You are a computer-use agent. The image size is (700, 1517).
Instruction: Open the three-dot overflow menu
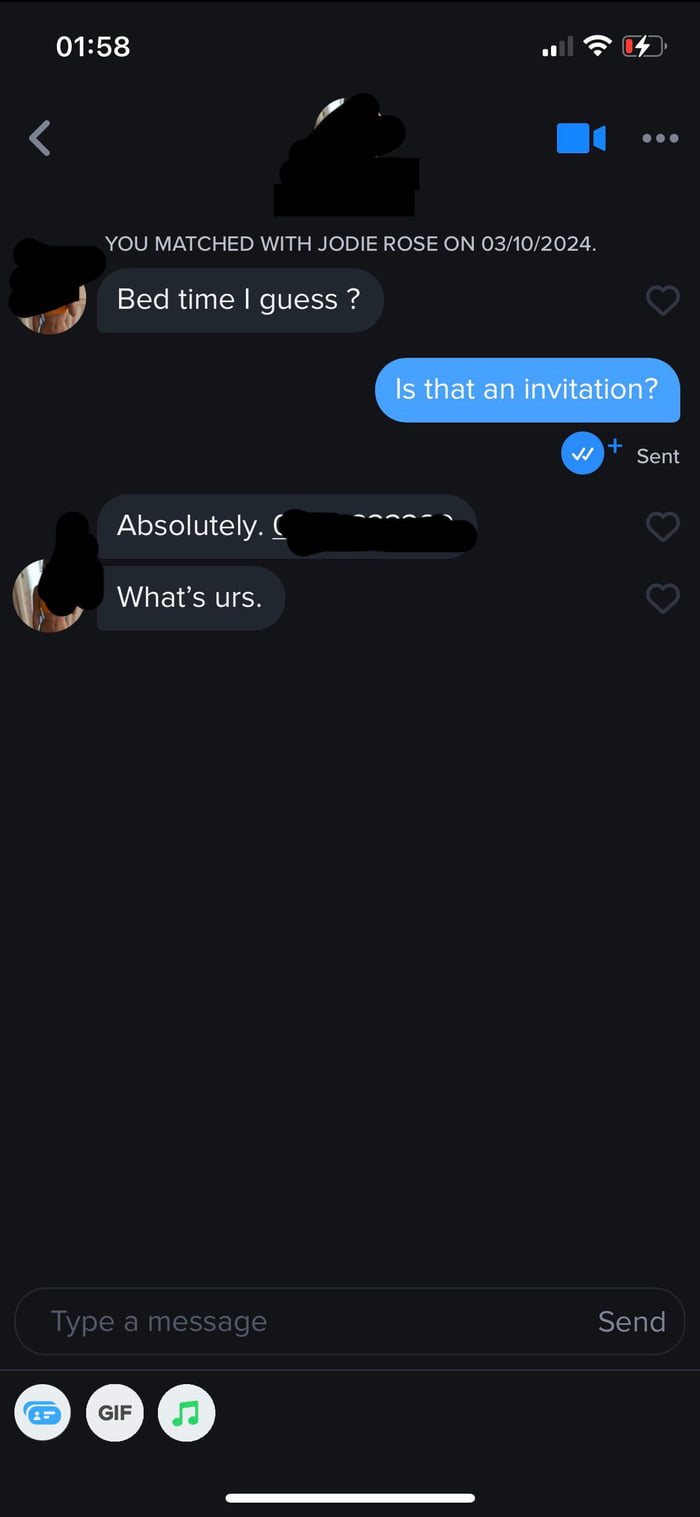[660, 139]
